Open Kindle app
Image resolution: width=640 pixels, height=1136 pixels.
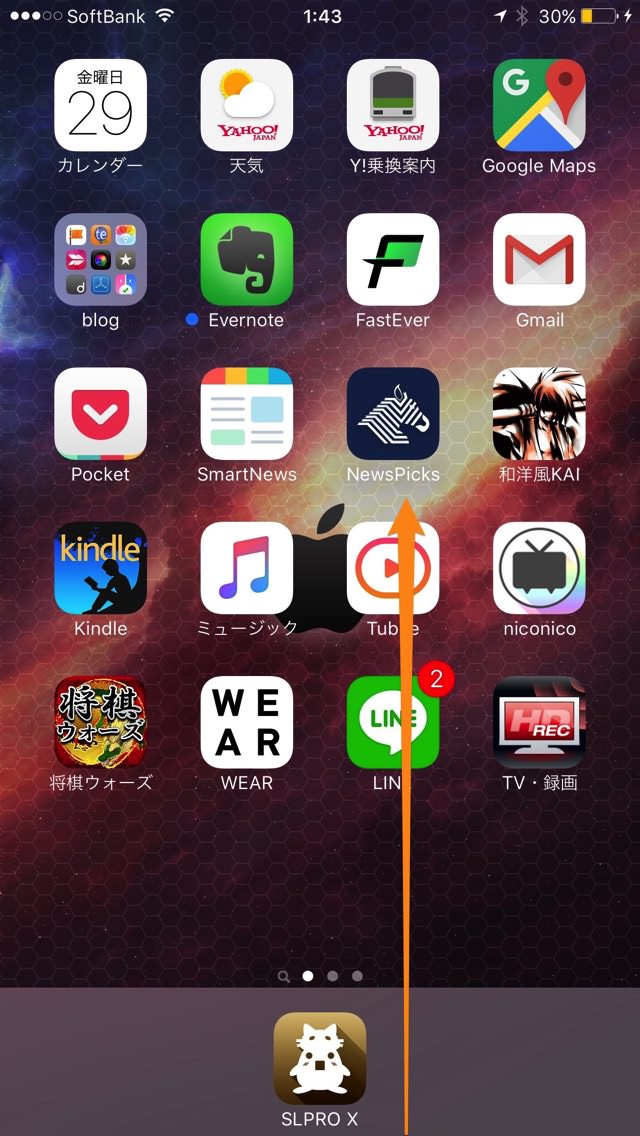101,568
